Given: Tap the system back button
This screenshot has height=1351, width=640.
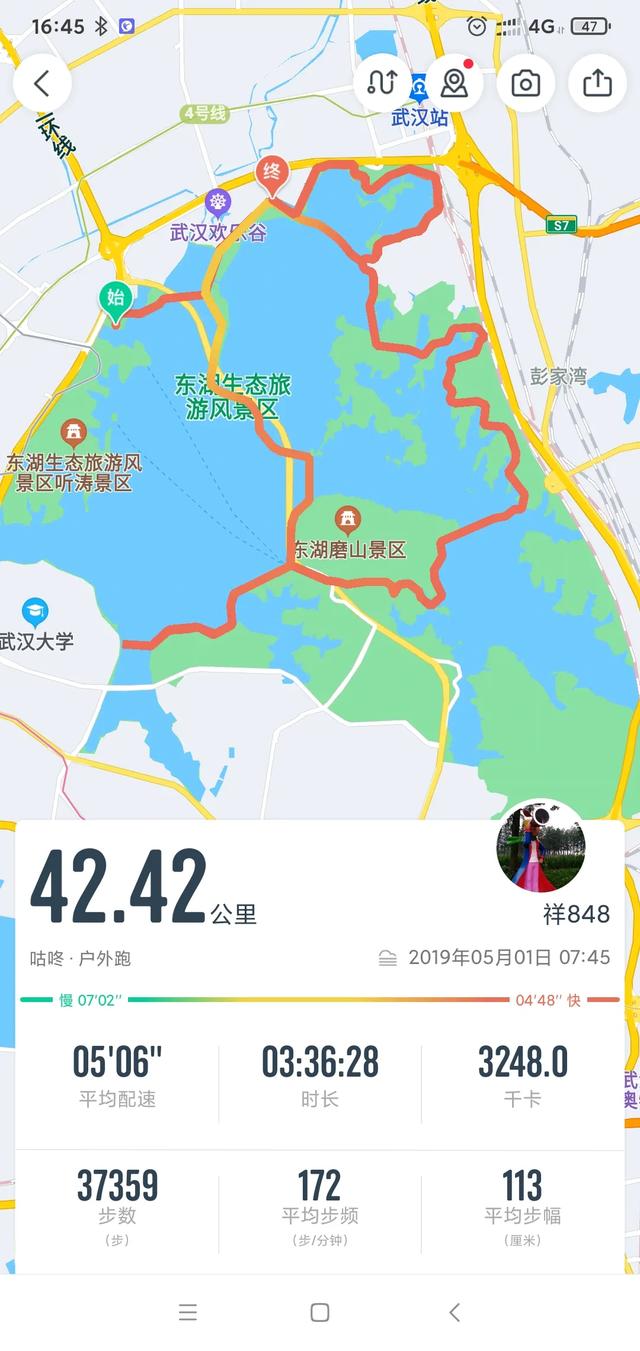Looking at the screenshot, I should tap(454, 1313).
